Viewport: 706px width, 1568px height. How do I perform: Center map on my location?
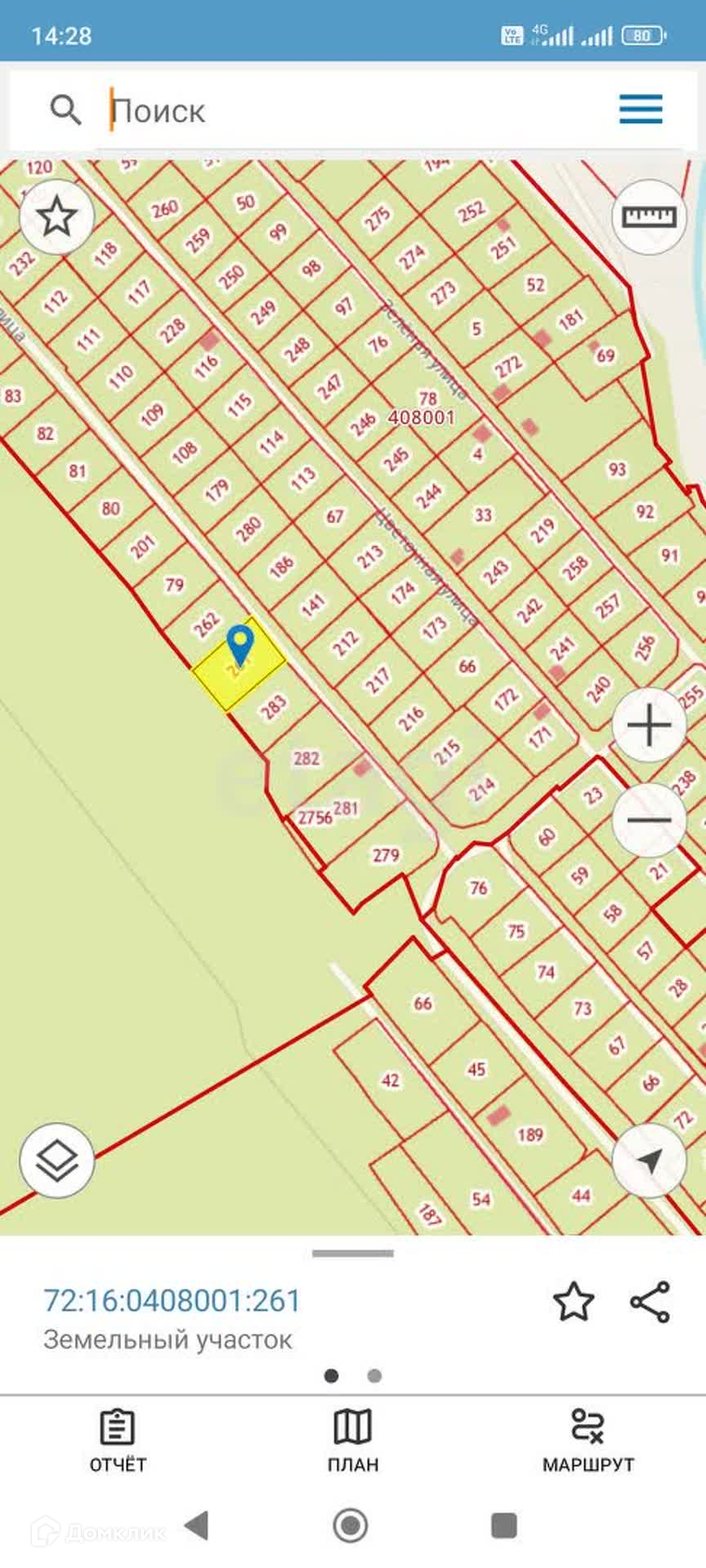point(649,1160)
